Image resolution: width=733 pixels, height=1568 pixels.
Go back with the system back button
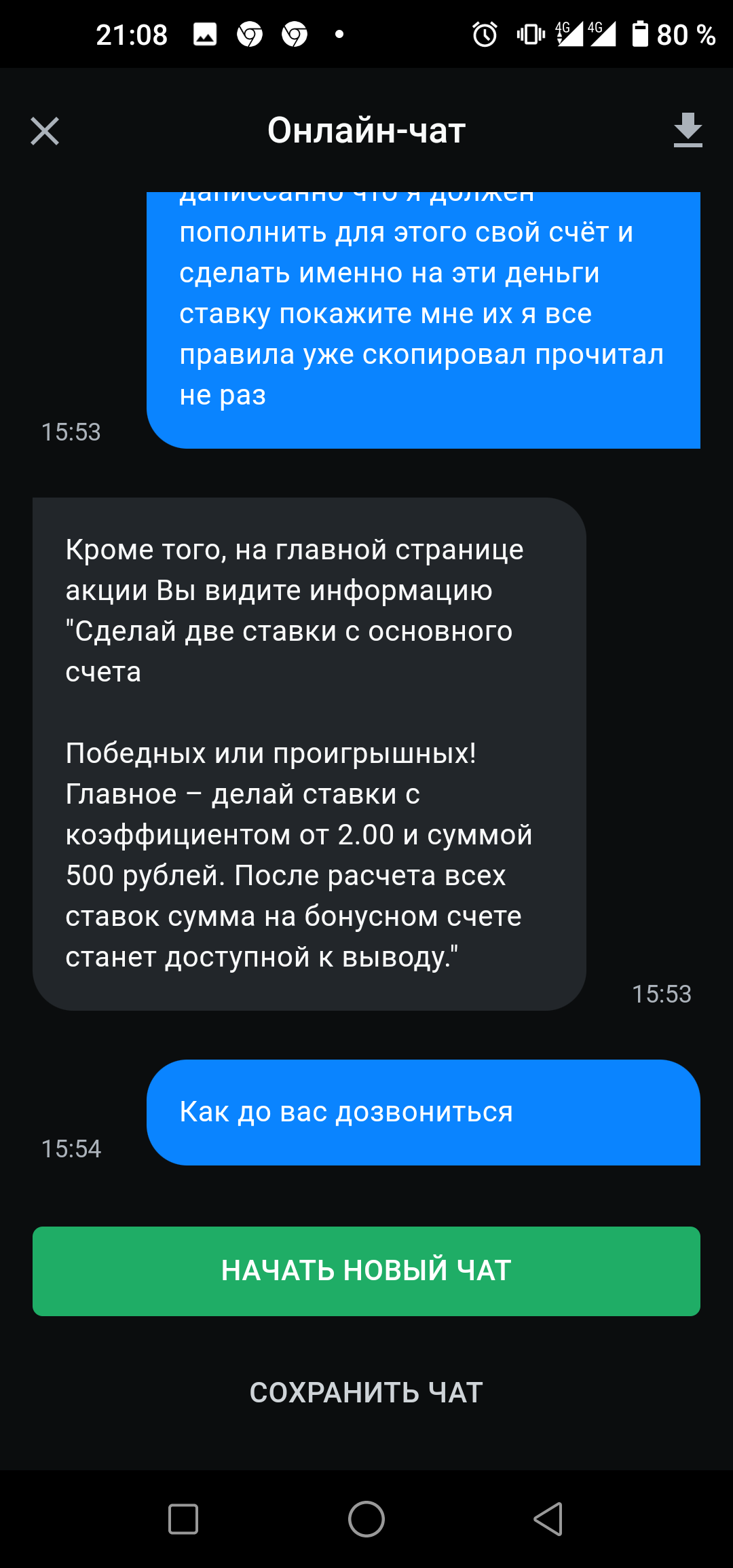549,1518
